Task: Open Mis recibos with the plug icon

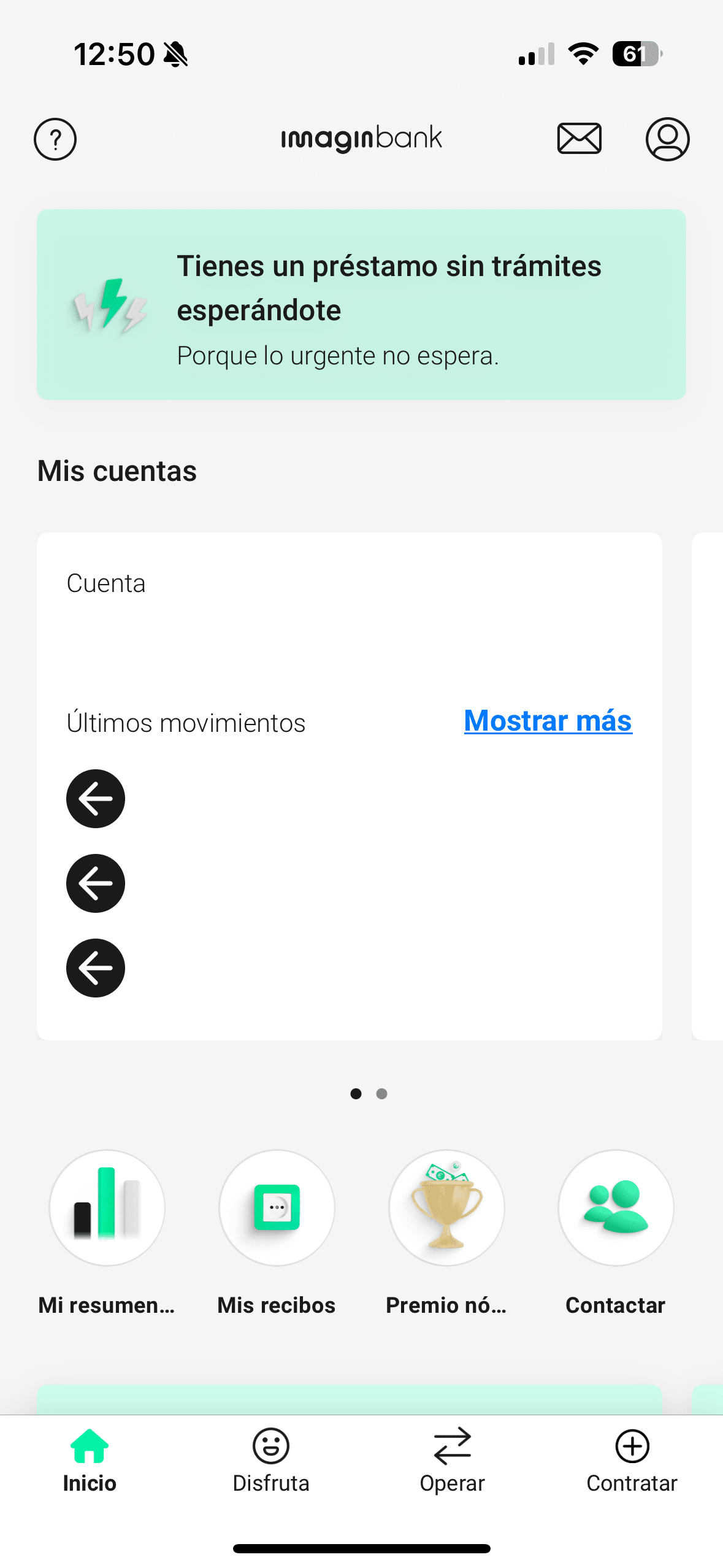Action: click(277, 1207)
